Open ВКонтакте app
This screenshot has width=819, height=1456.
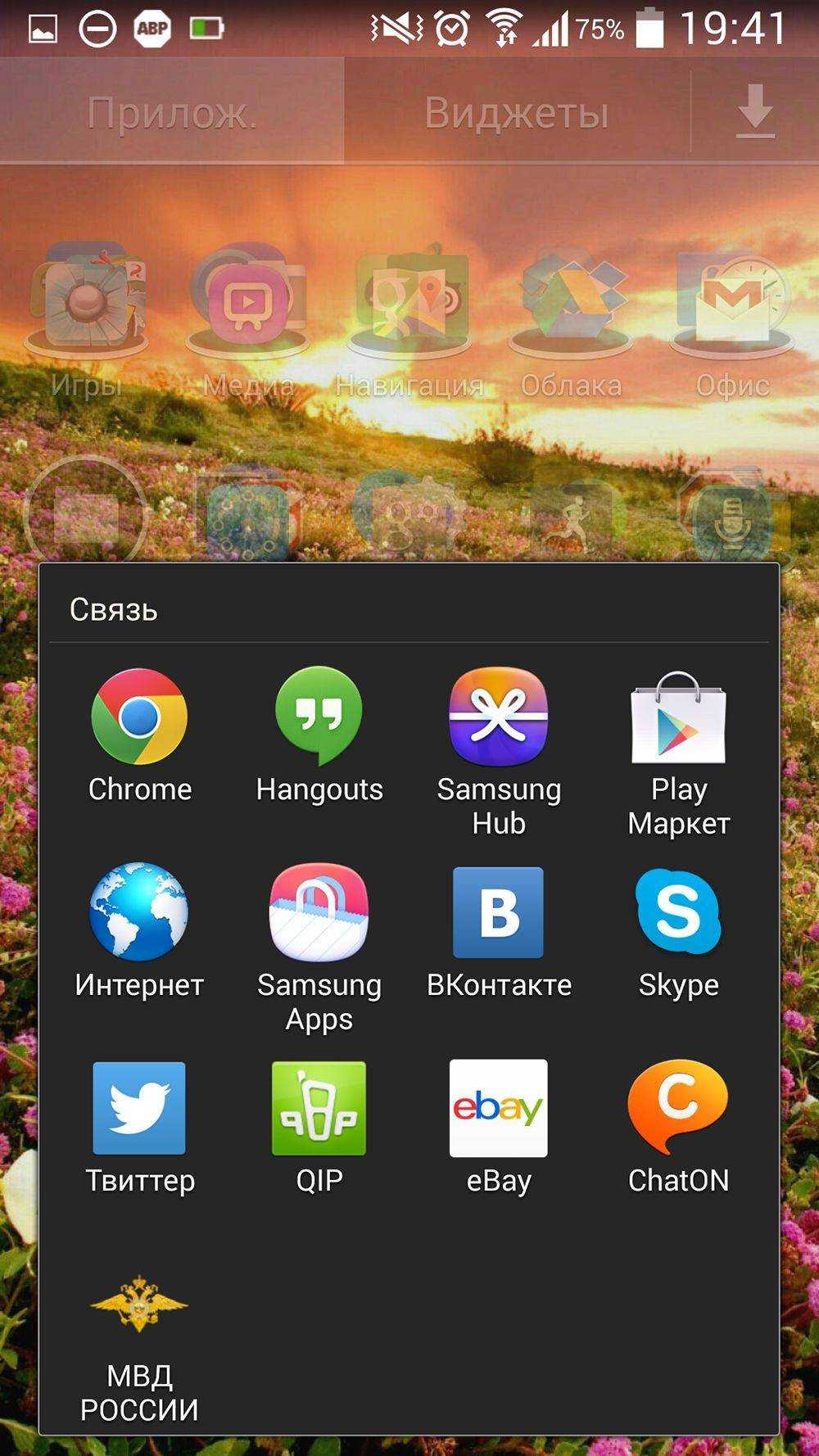click(498, 912)
